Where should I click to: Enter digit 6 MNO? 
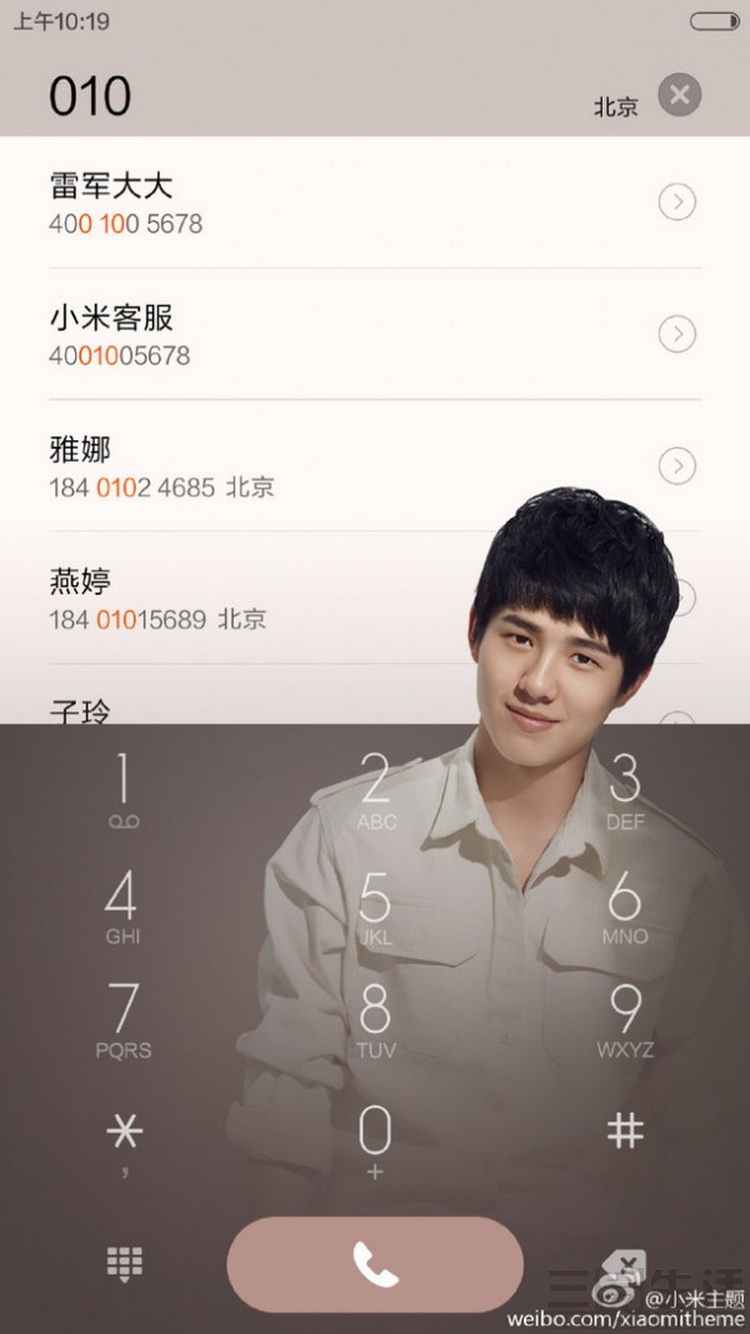point(625,905)
